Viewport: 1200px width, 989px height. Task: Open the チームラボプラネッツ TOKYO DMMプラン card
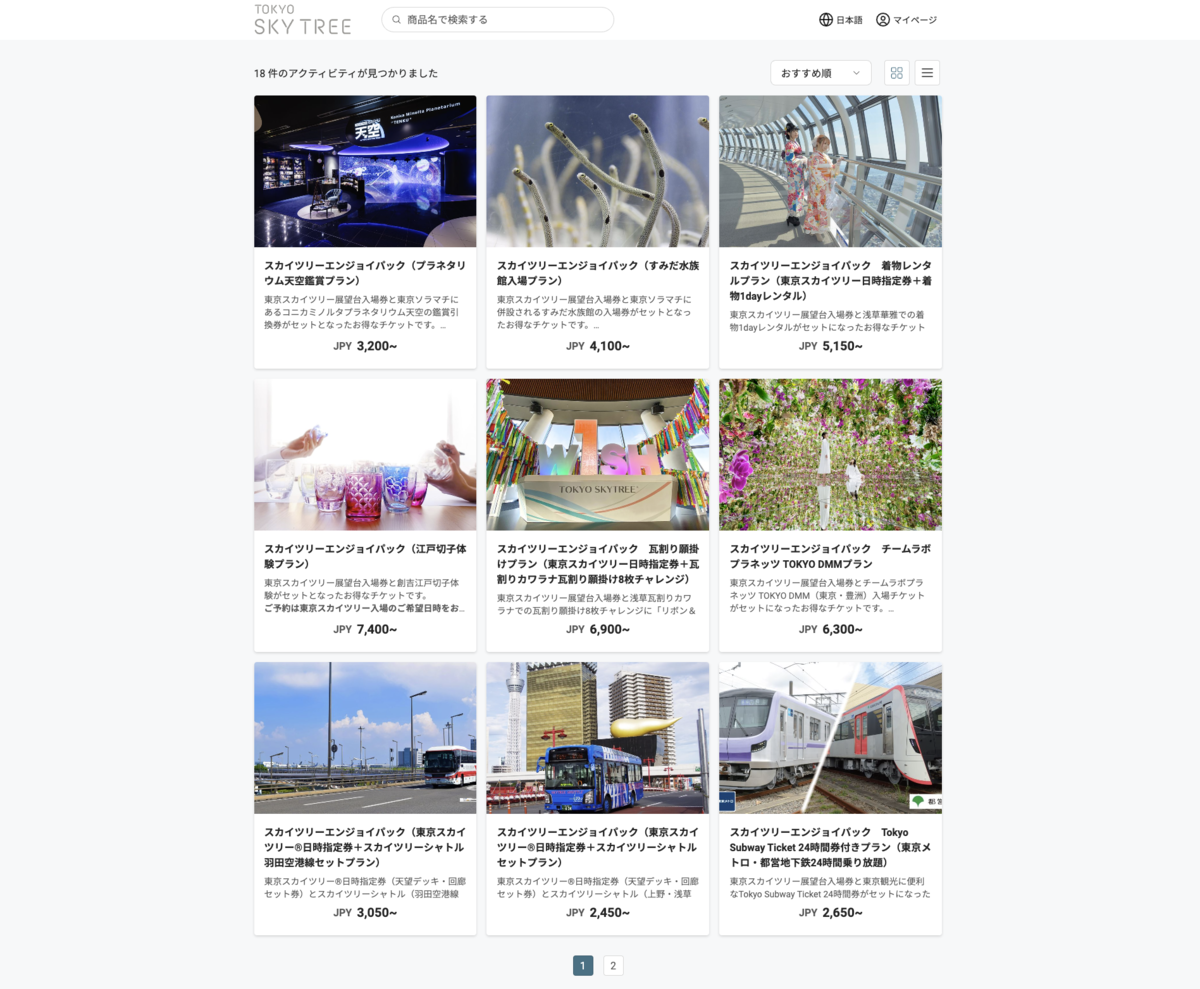830,515
